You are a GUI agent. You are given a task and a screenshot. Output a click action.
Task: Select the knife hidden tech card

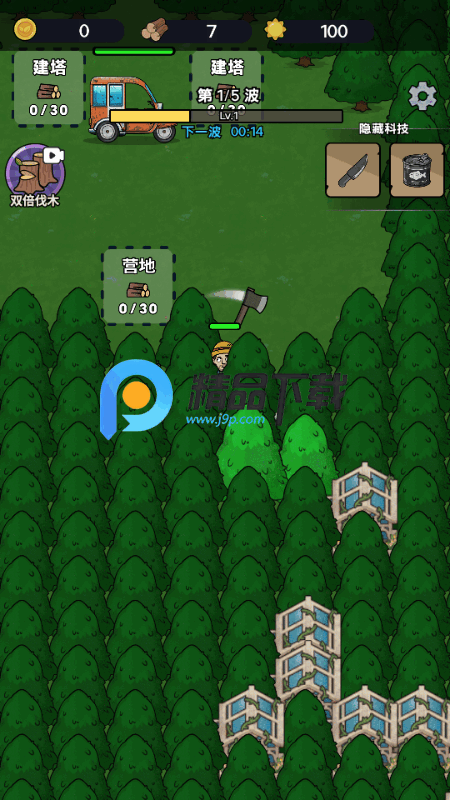[353, 170]
